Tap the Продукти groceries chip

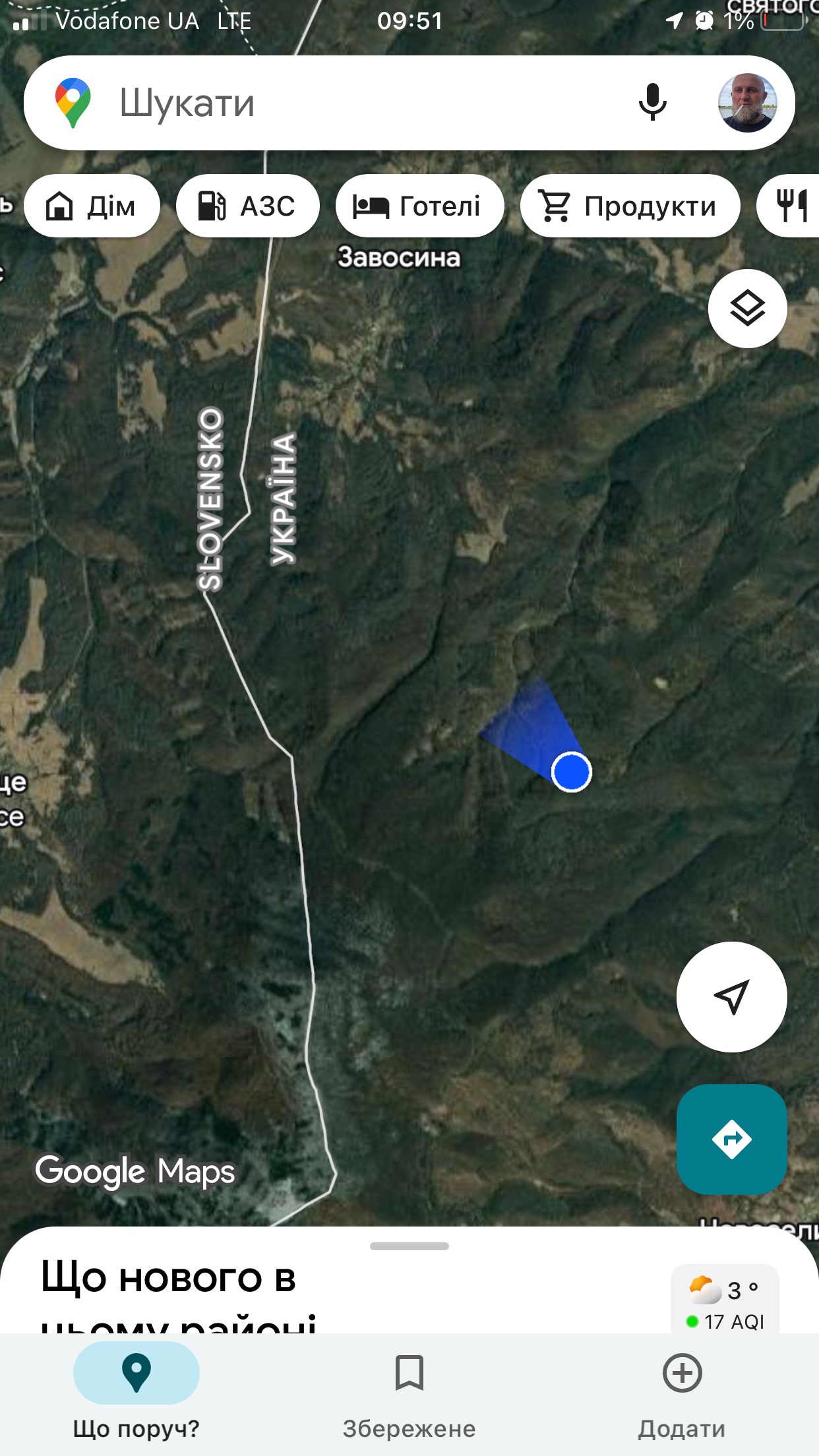pyautogui.click(x=630, y=206)
